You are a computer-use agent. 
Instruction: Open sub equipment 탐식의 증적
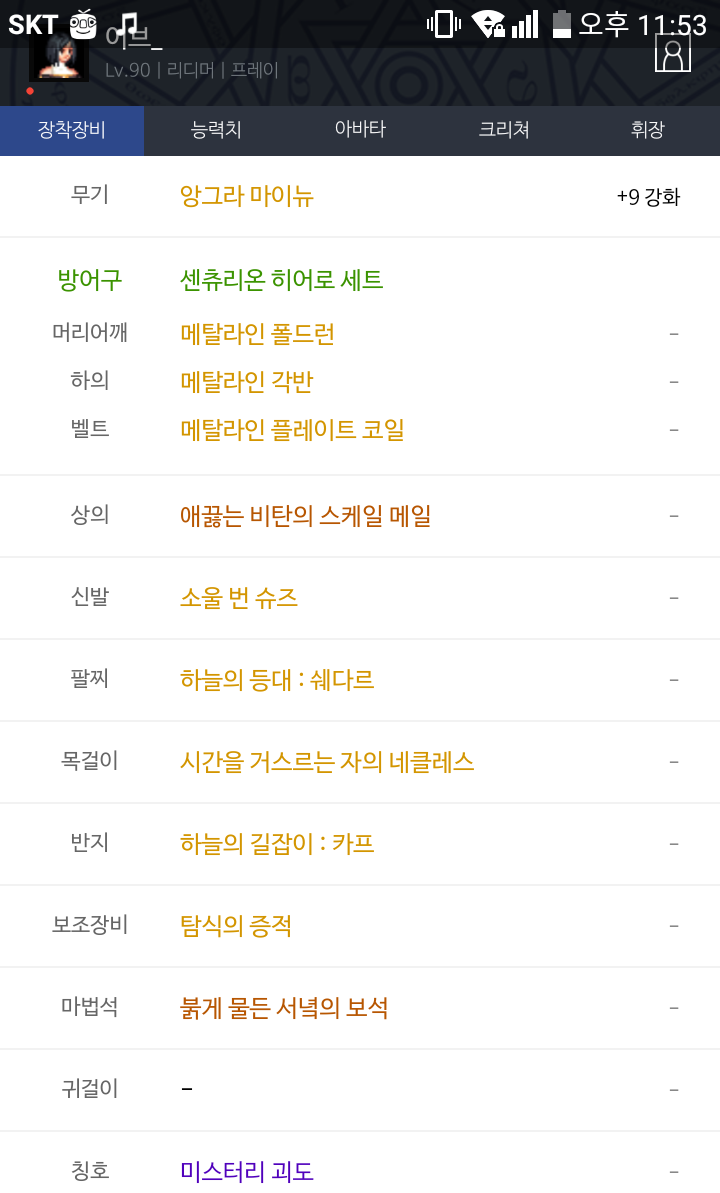click(236, 926)
